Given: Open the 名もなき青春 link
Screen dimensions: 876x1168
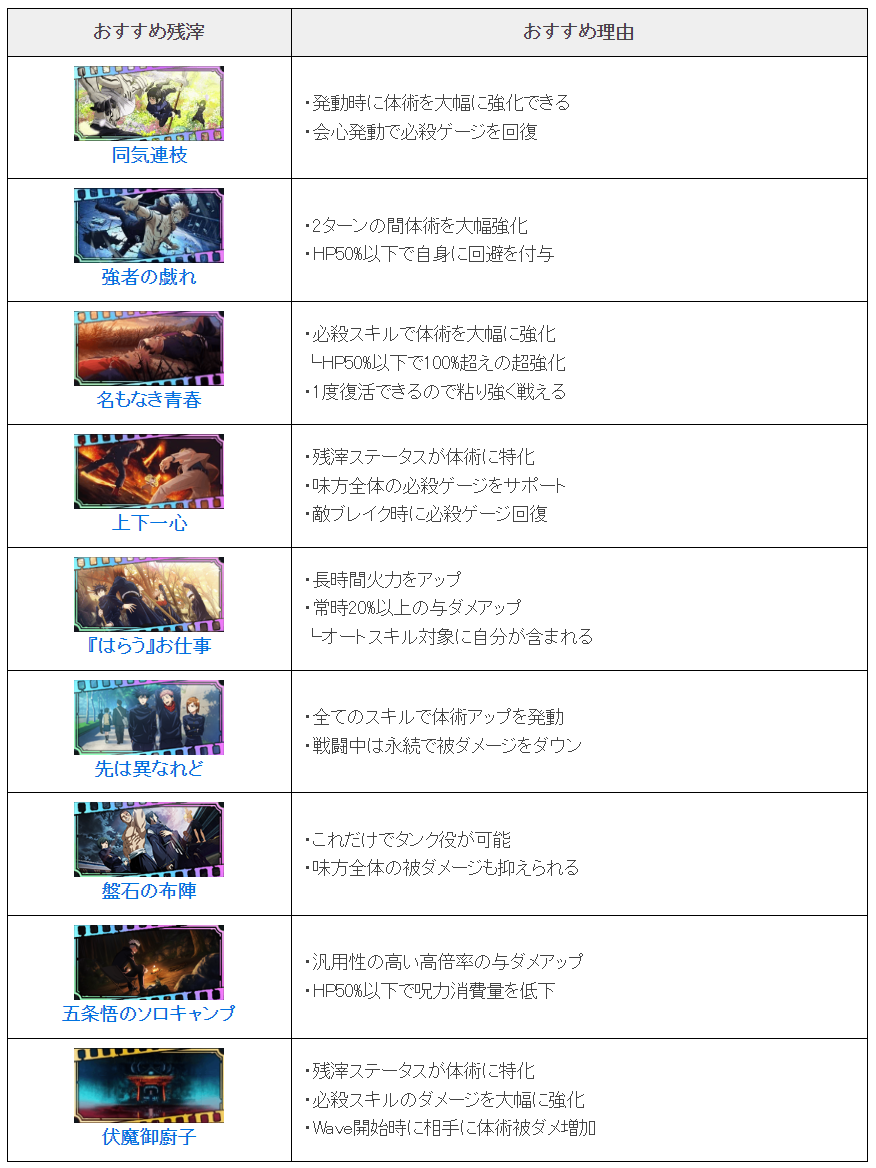Looking at the screenshot, I should [x=149, y=401].
